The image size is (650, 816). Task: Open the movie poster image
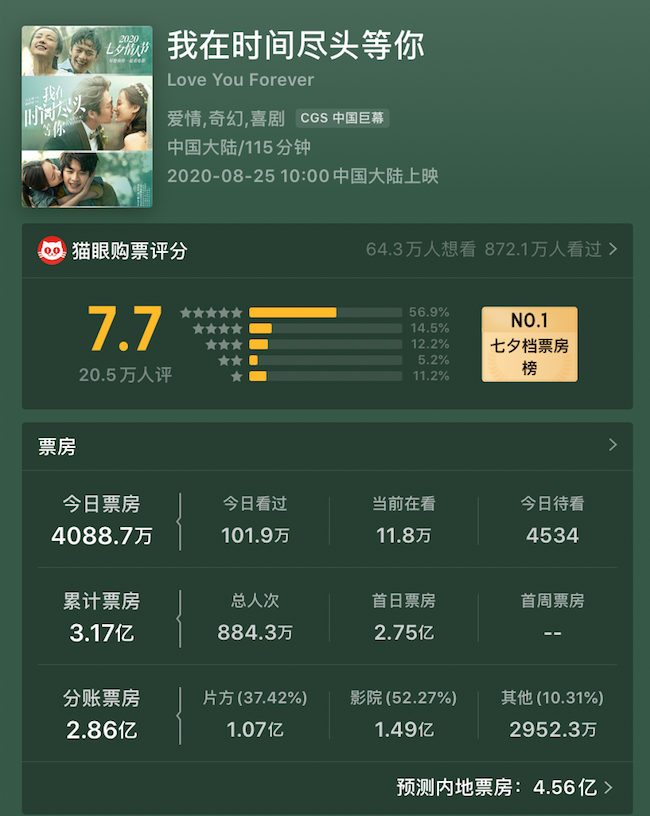pos(87,116)
